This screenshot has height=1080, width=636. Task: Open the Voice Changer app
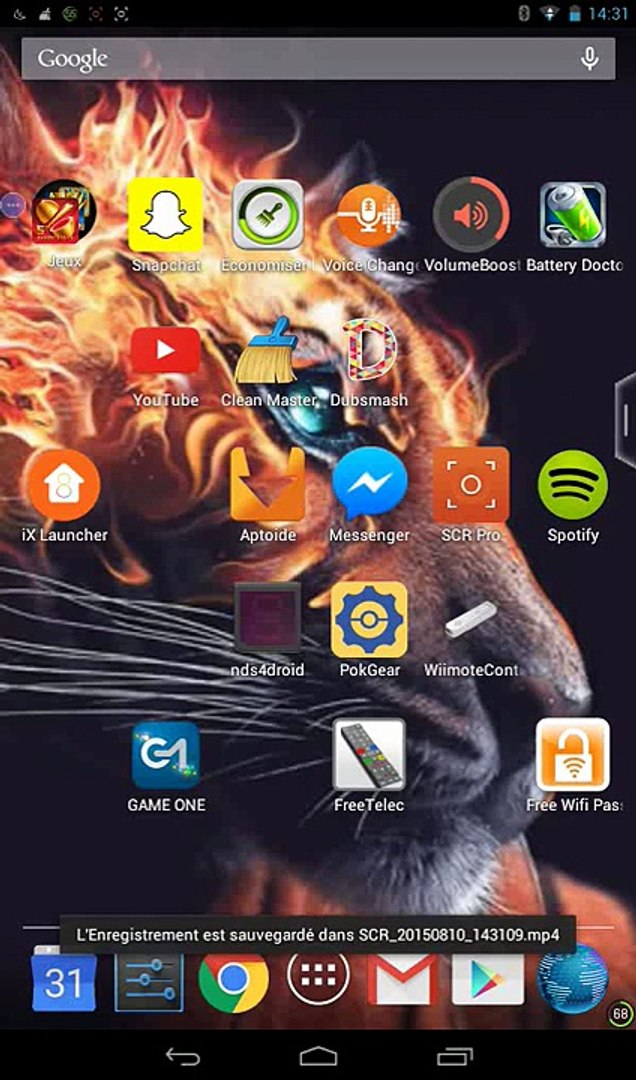[369, 215]
